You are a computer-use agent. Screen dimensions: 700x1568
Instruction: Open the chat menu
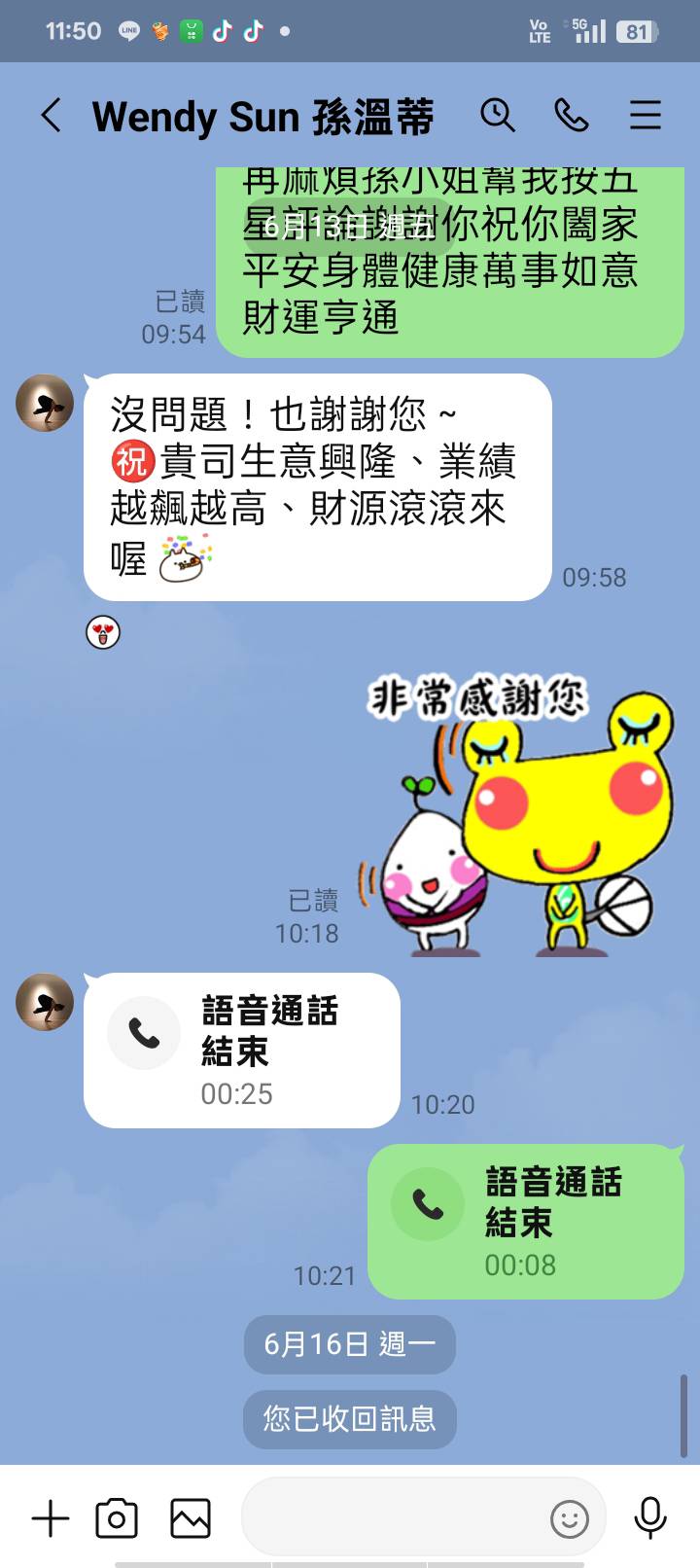[645, 116]
